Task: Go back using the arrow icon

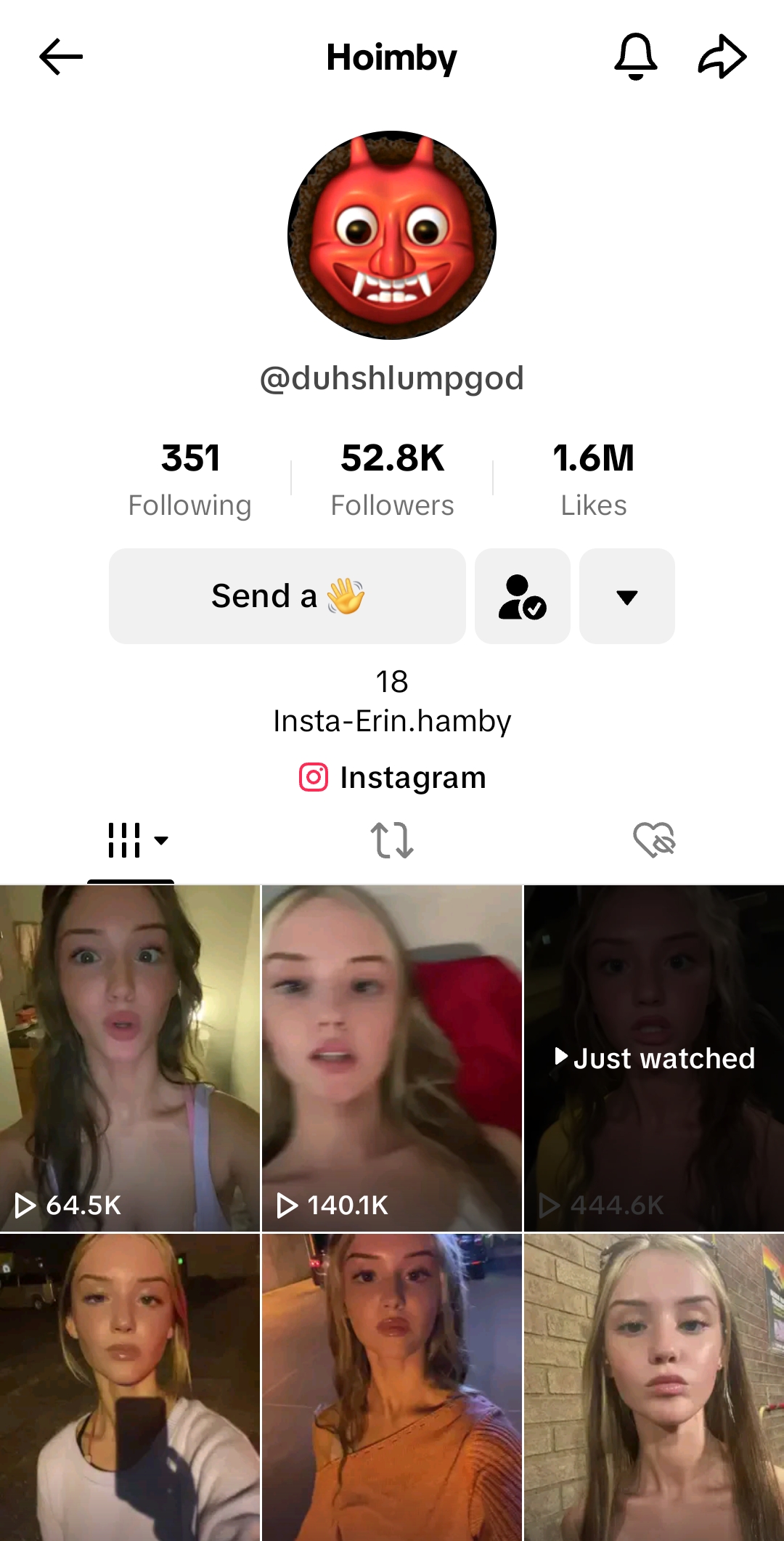Action: point(61,57)
